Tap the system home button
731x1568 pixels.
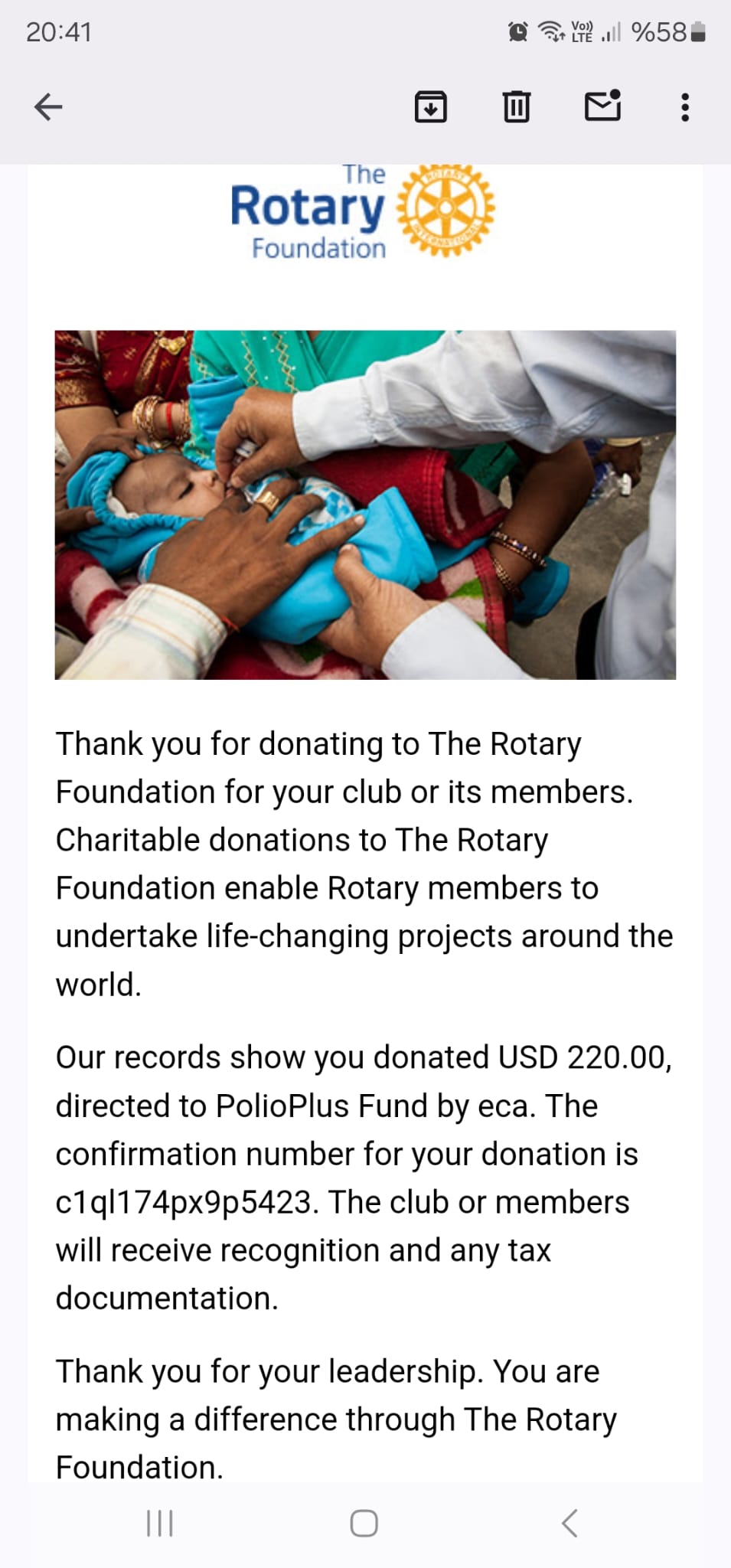pos(364,1524)
